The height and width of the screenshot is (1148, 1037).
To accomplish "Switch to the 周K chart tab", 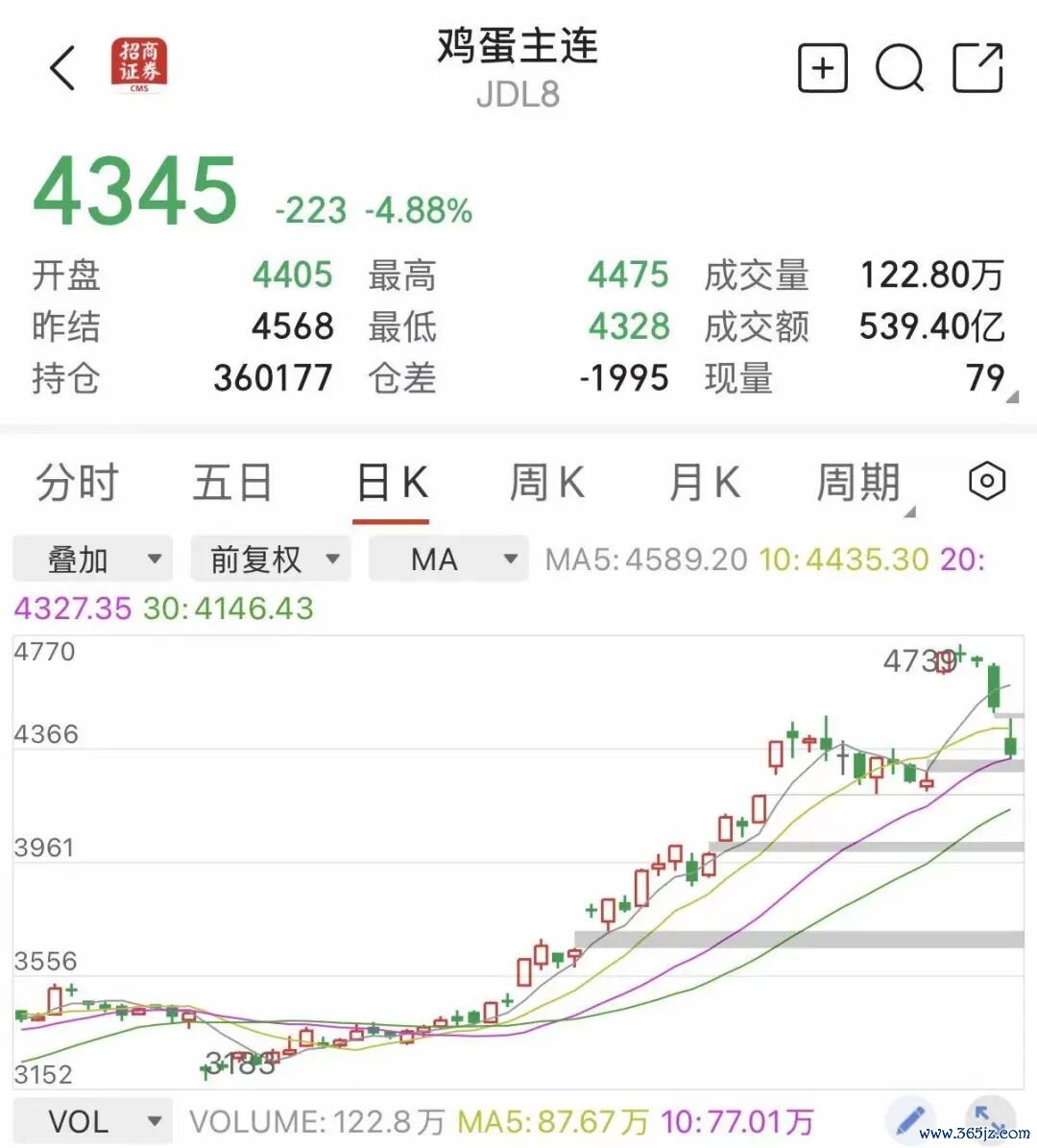I will pos(547,483).
